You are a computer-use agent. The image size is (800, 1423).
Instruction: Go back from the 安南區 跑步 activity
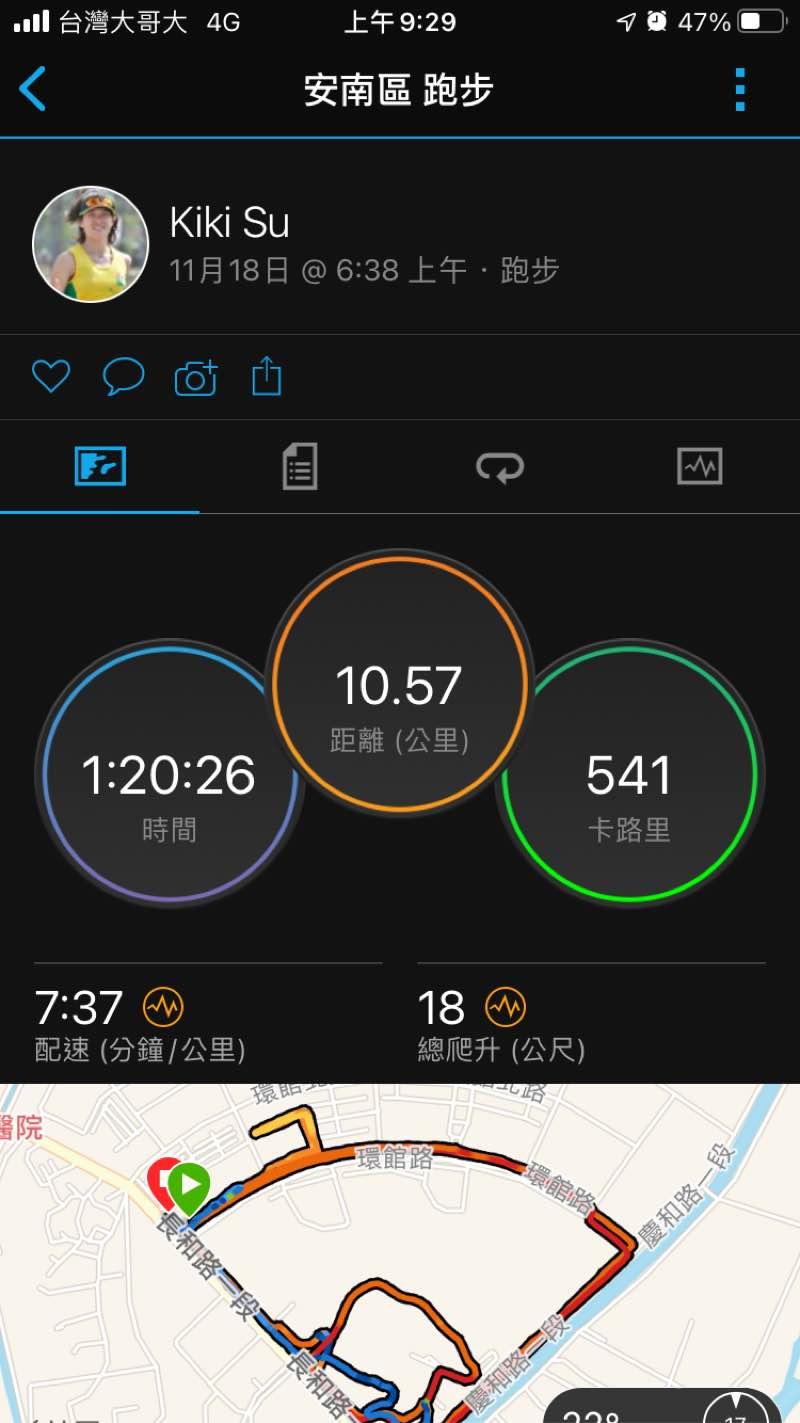(33, 90)
